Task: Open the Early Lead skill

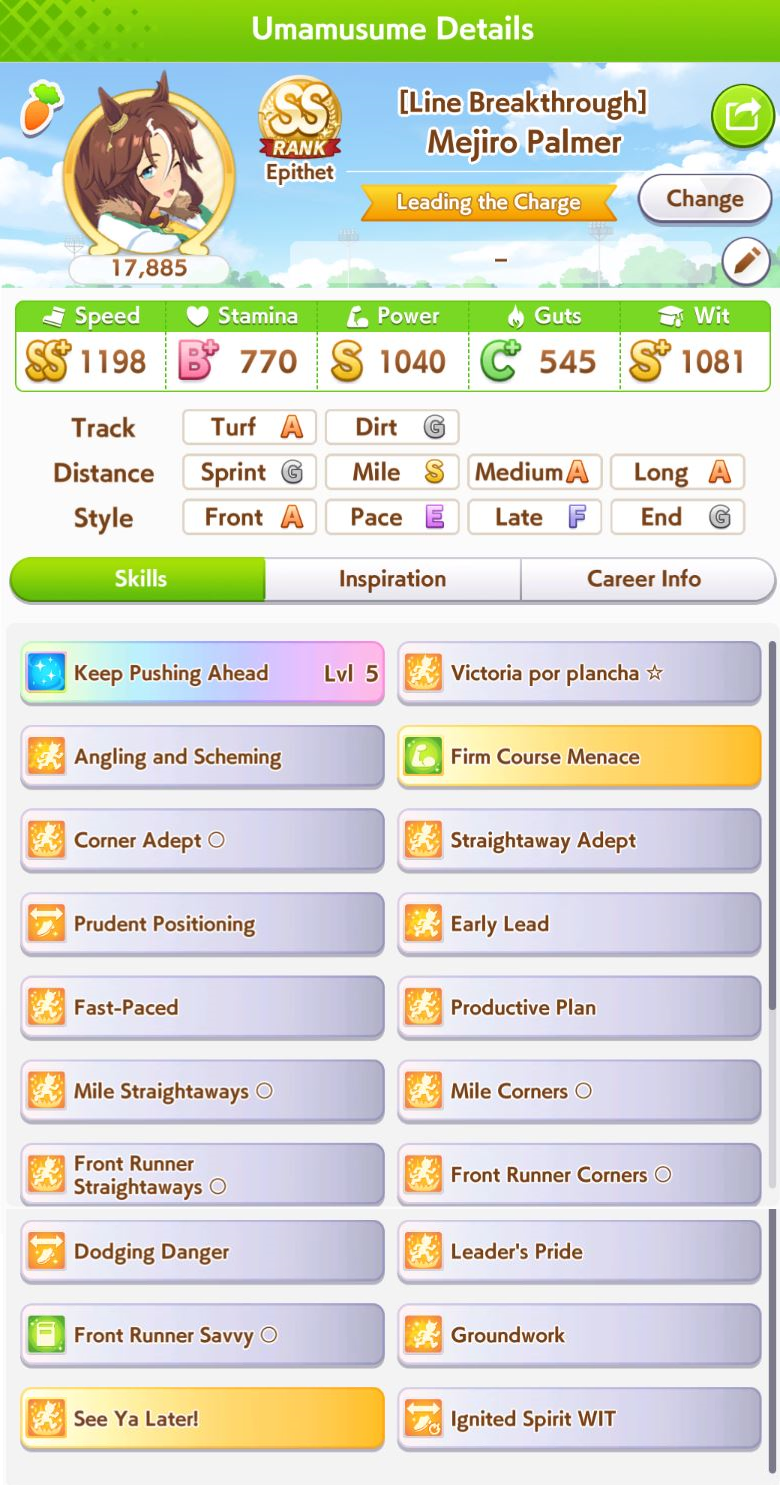Action: pos(579,924)
